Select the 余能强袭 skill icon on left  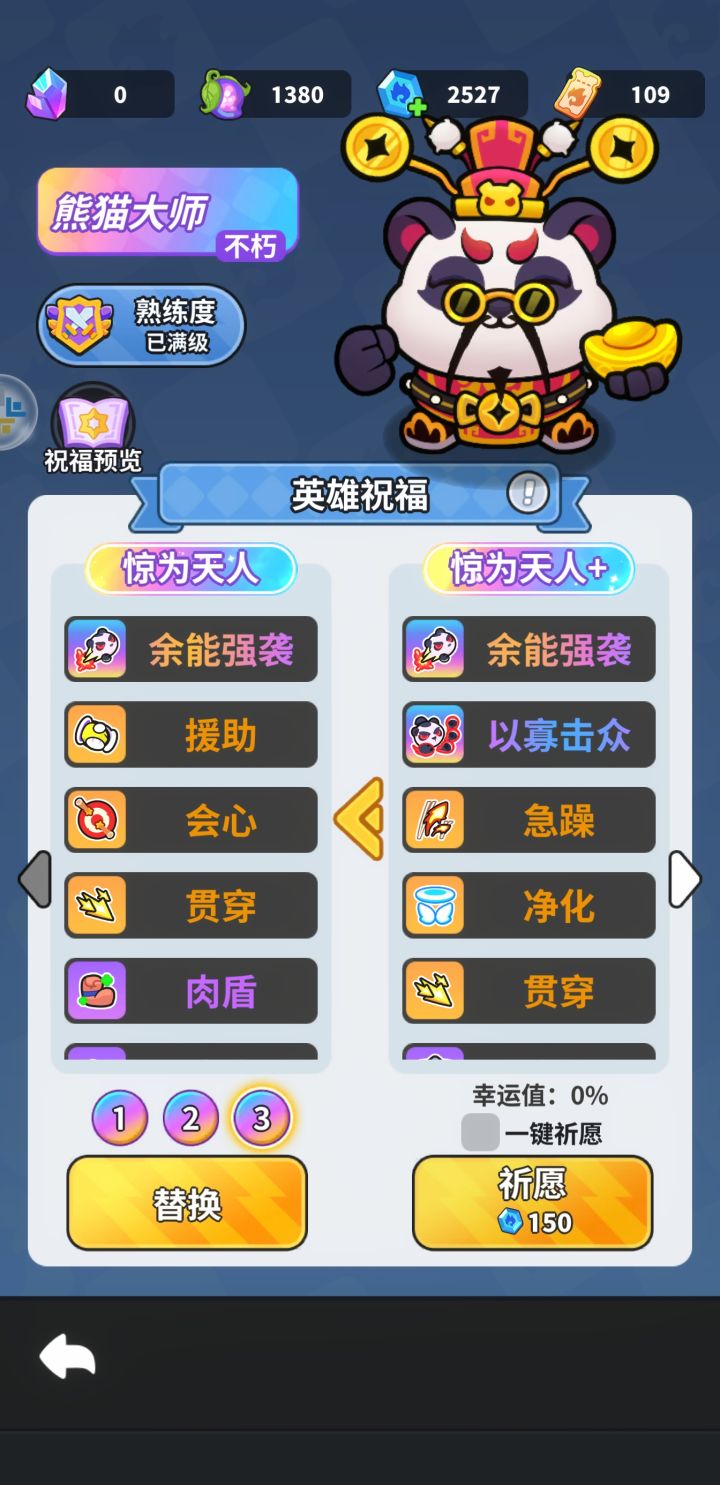96,648
